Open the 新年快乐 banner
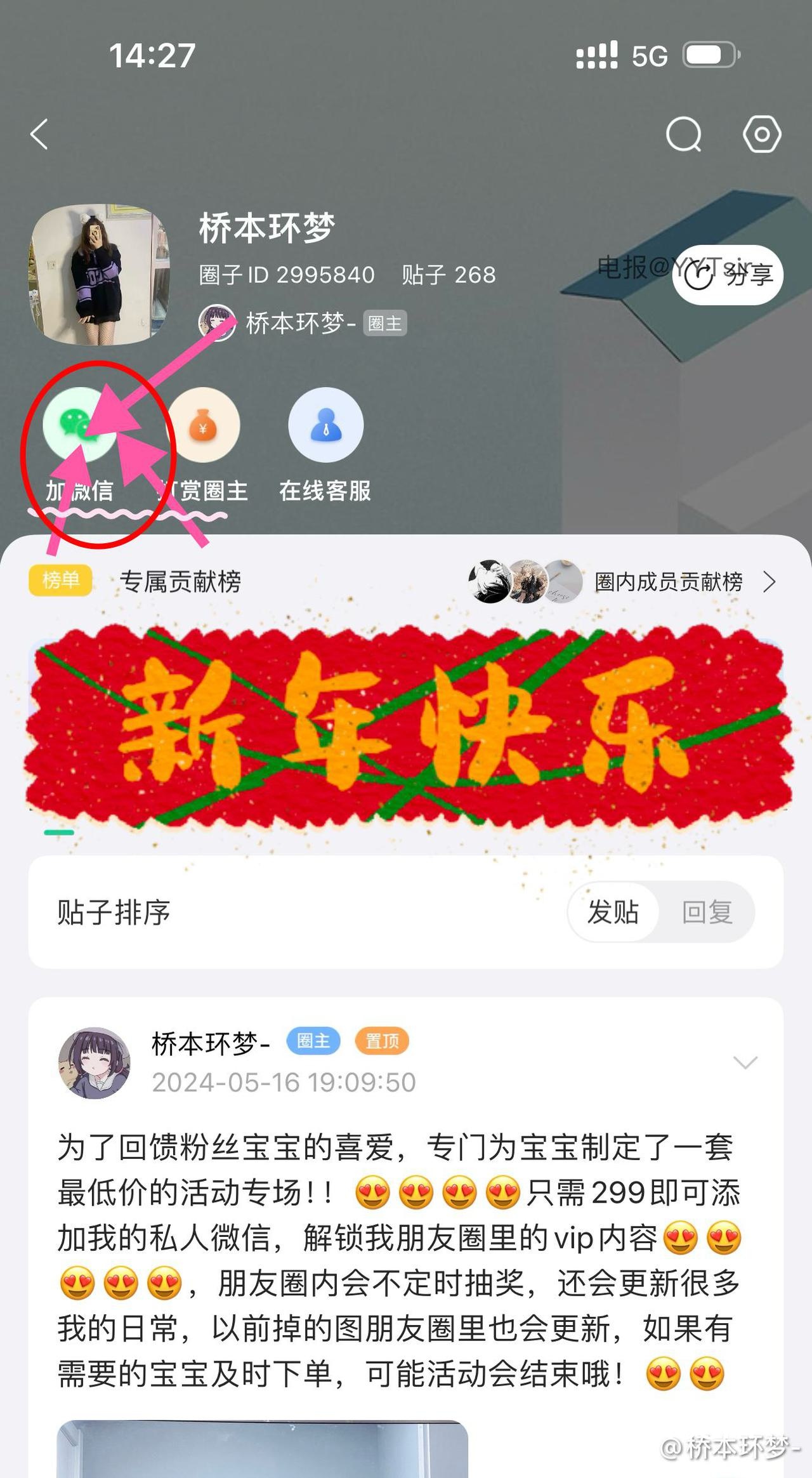The image size is (812, 1478). coord(406,727)
